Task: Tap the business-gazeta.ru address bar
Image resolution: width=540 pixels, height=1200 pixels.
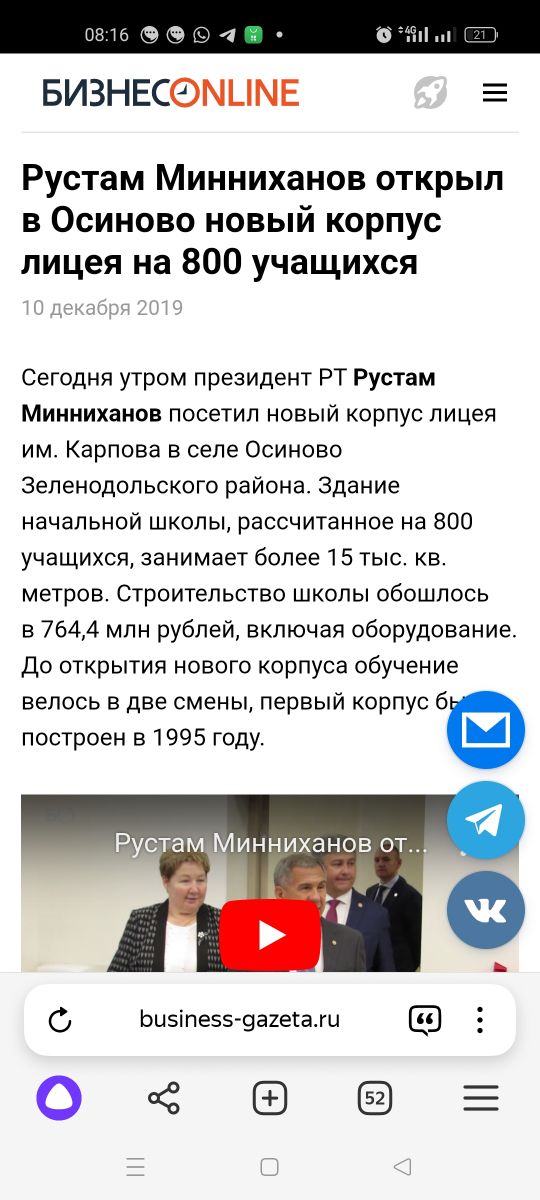Action: point(240,1020)
